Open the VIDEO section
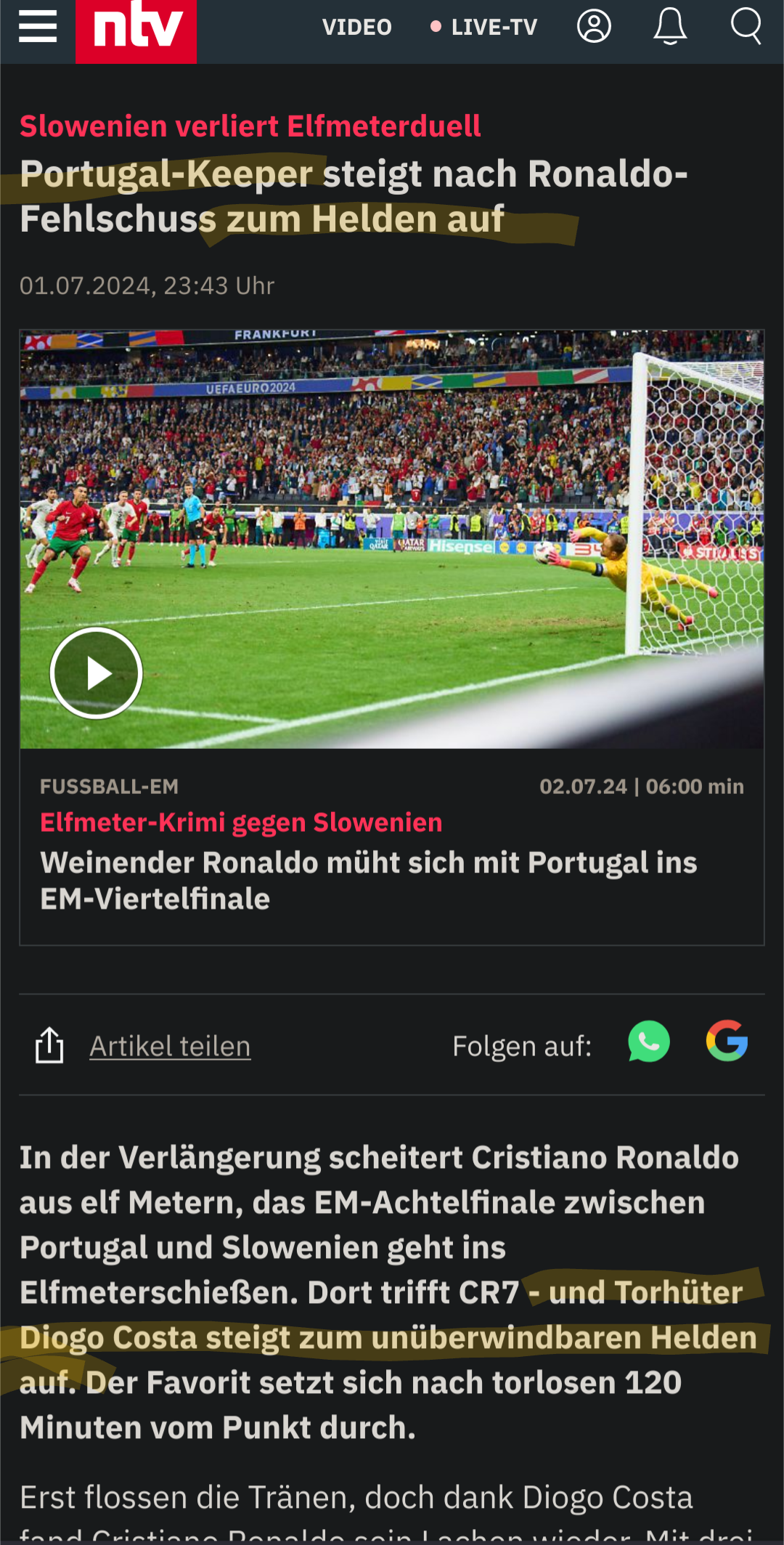Image resolution: width=784 pixels, height=1545 pixels. 356,28
